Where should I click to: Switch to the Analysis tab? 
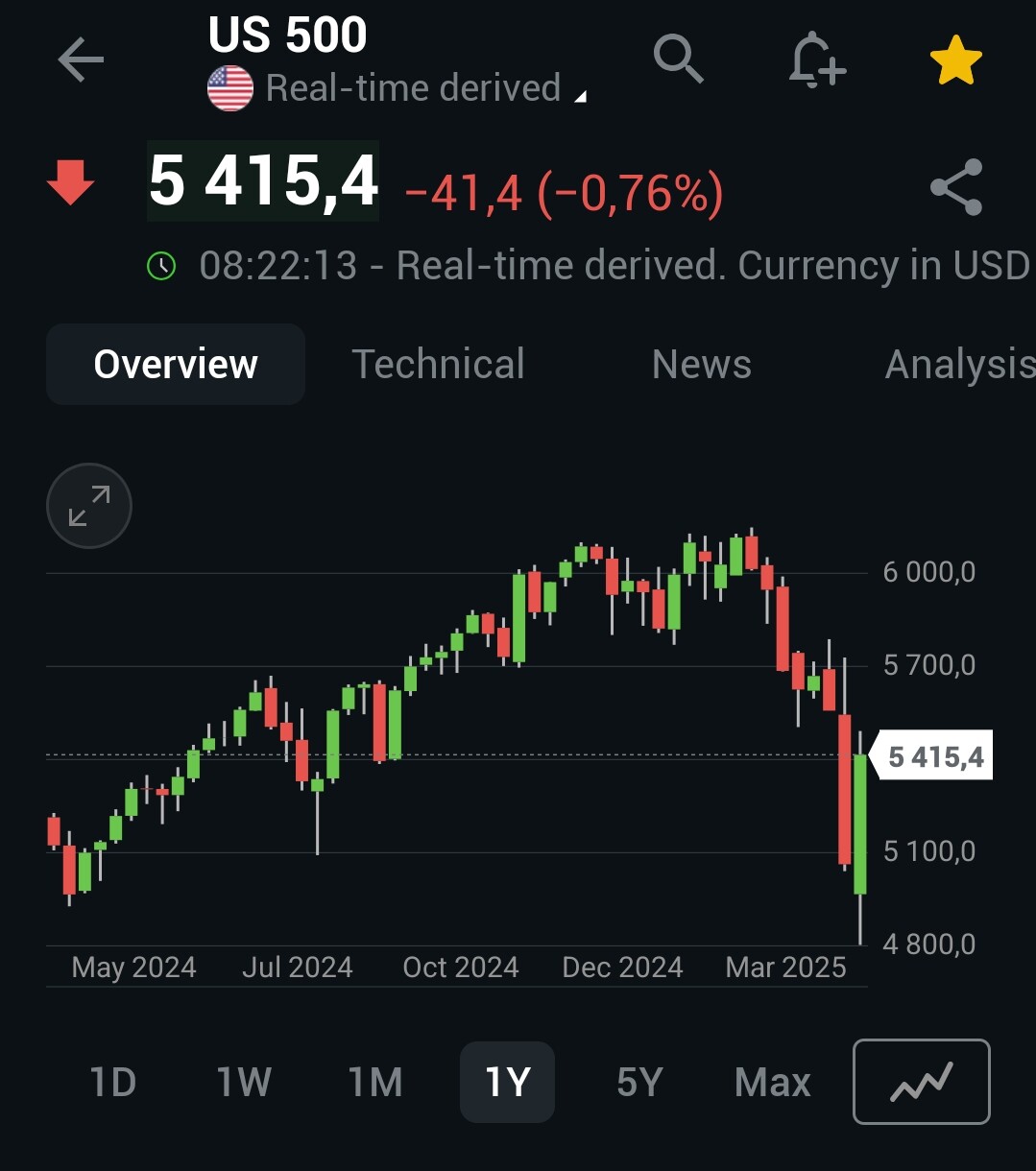[958, 365]
